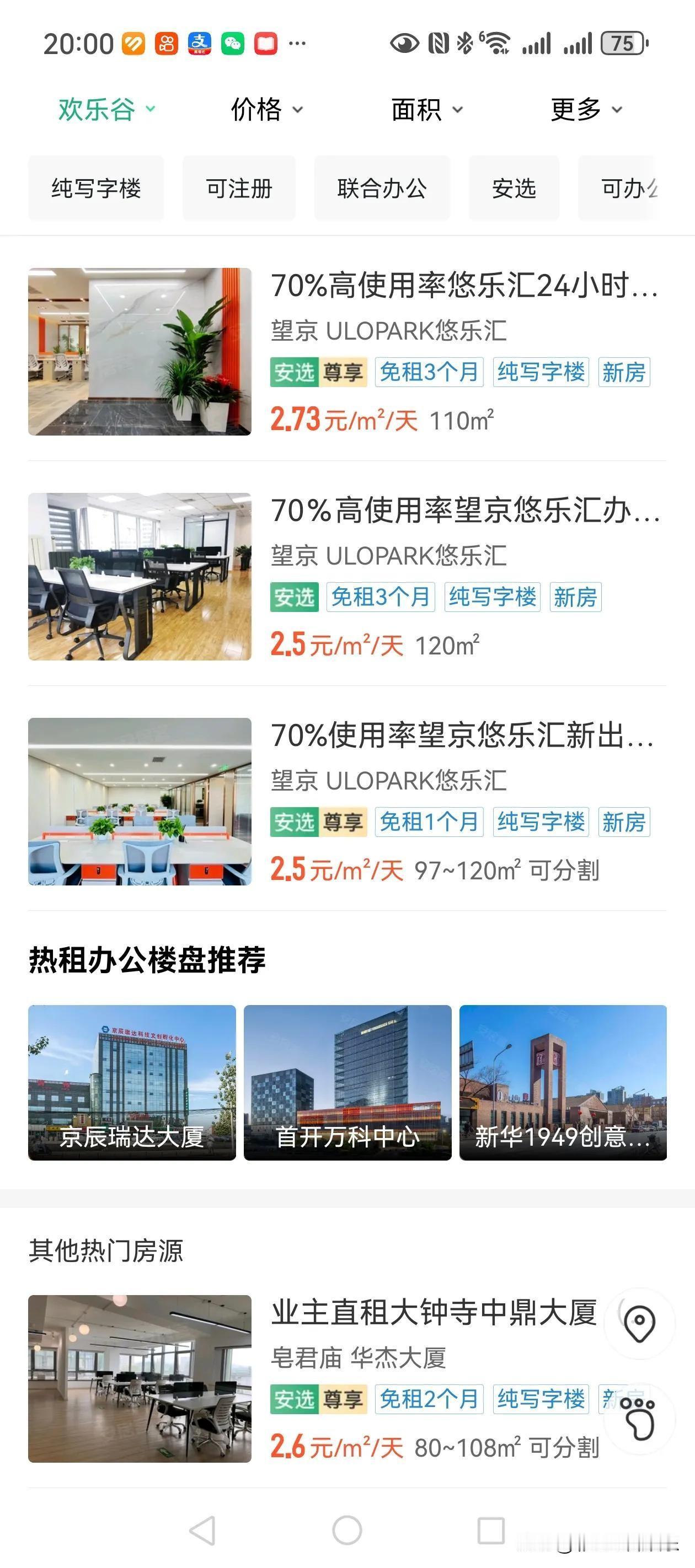
Task: Open the 欢乐谷 location dropdown
Action: (106, 110)
